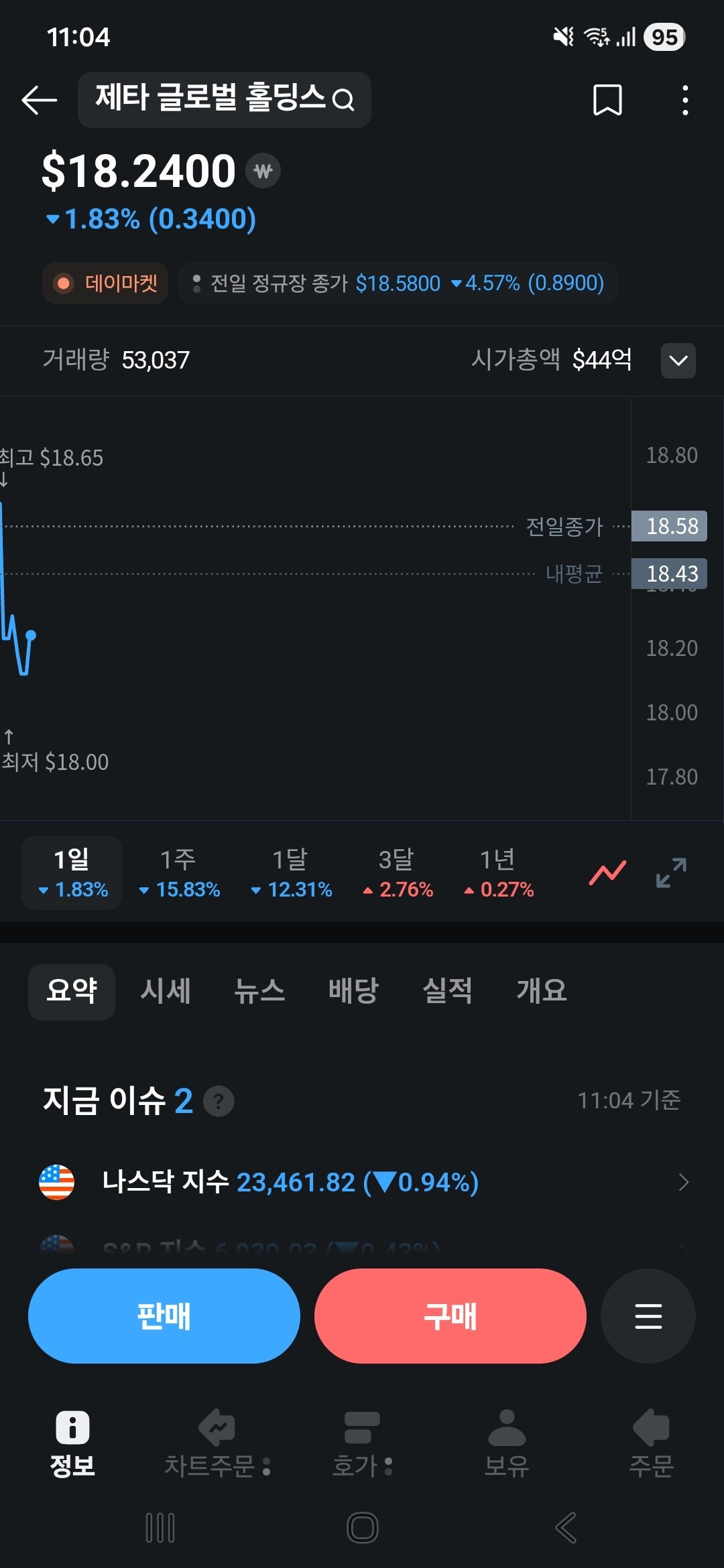The width and height of the screenshot is (724, 1568).
Task: Switch to the 뉴스 tab
Action: pos(259,991)
